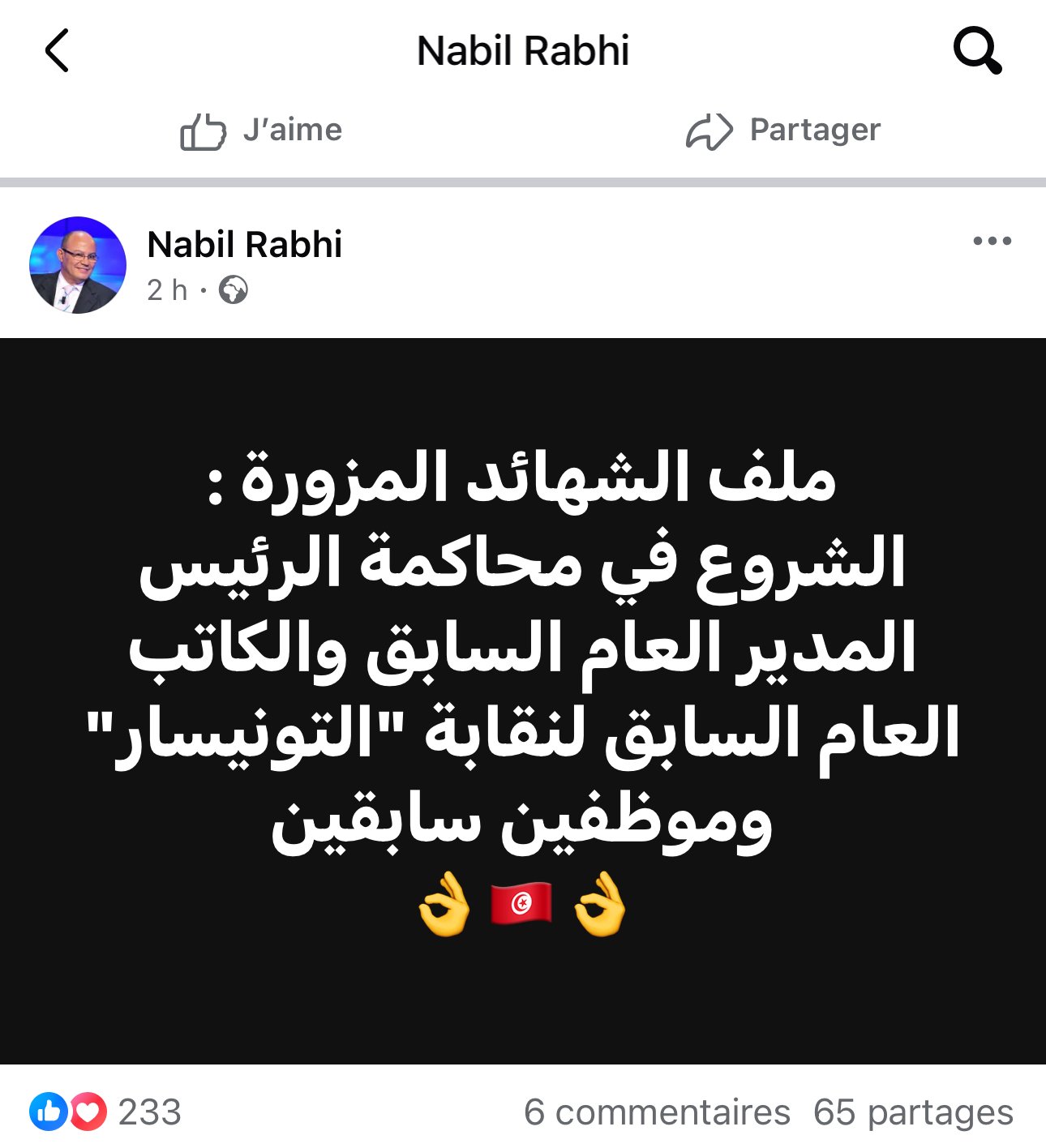View the 65 partages
This screenshot has width=1046, height=1148.
[913, 1112]
